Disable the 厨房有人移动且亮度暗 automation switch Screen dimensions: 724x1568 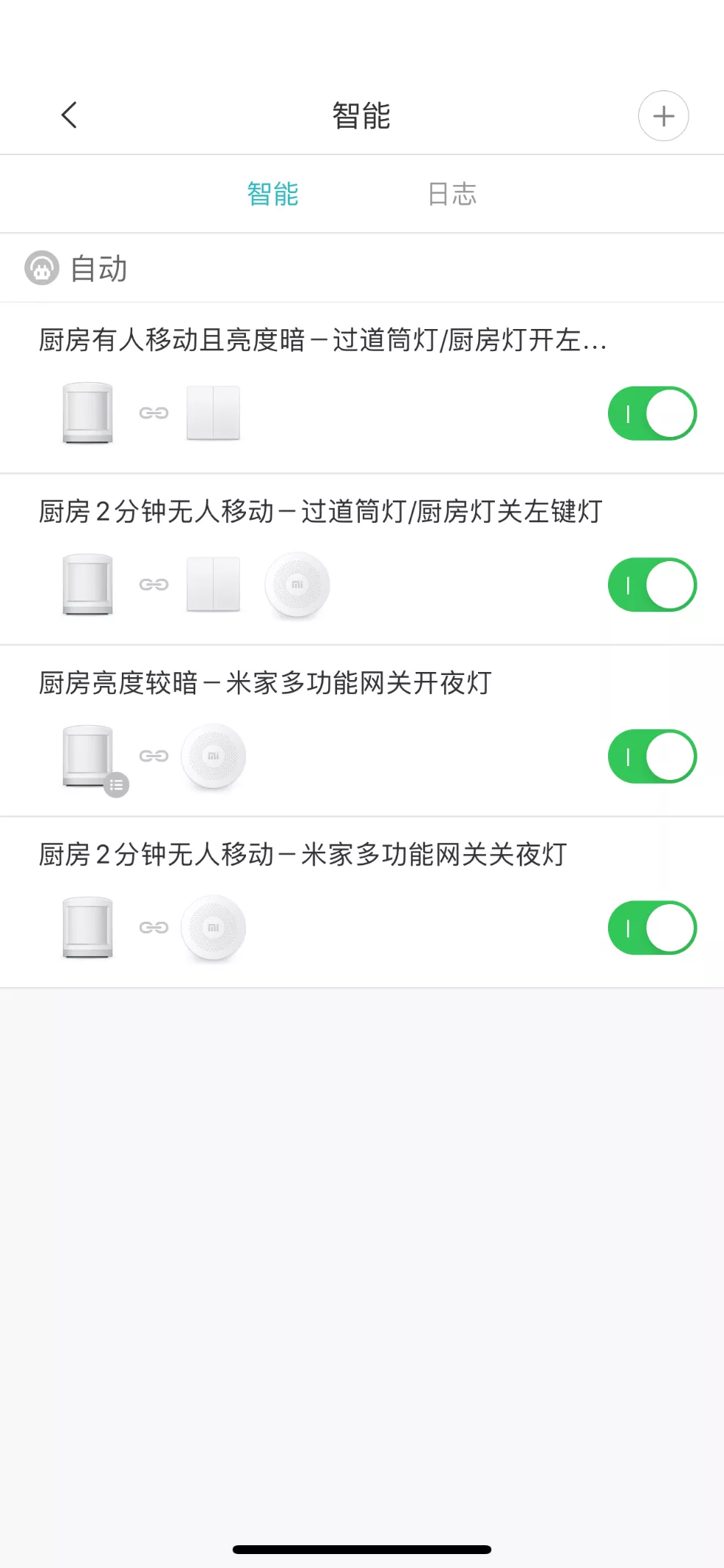[652, 413]
